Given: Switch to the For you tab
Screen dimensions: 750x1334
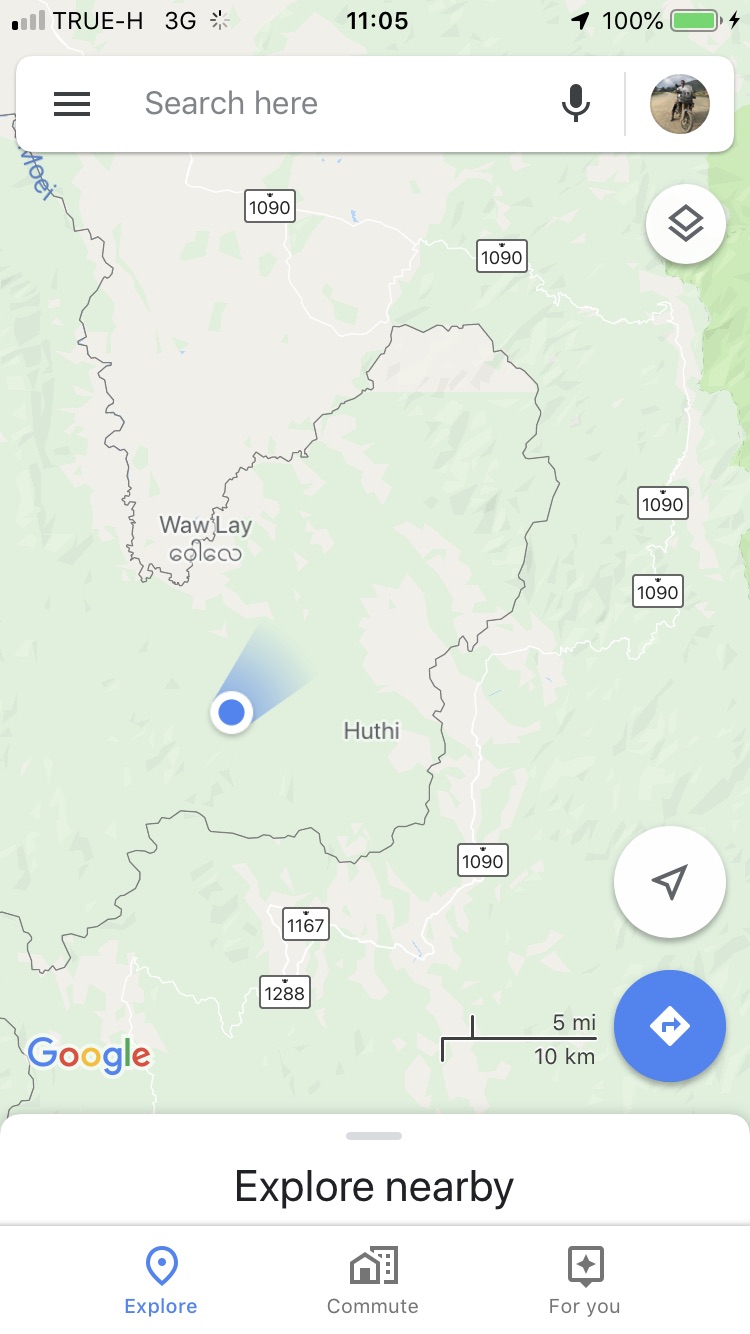Looking at the screenshot, I should 584,1280.
